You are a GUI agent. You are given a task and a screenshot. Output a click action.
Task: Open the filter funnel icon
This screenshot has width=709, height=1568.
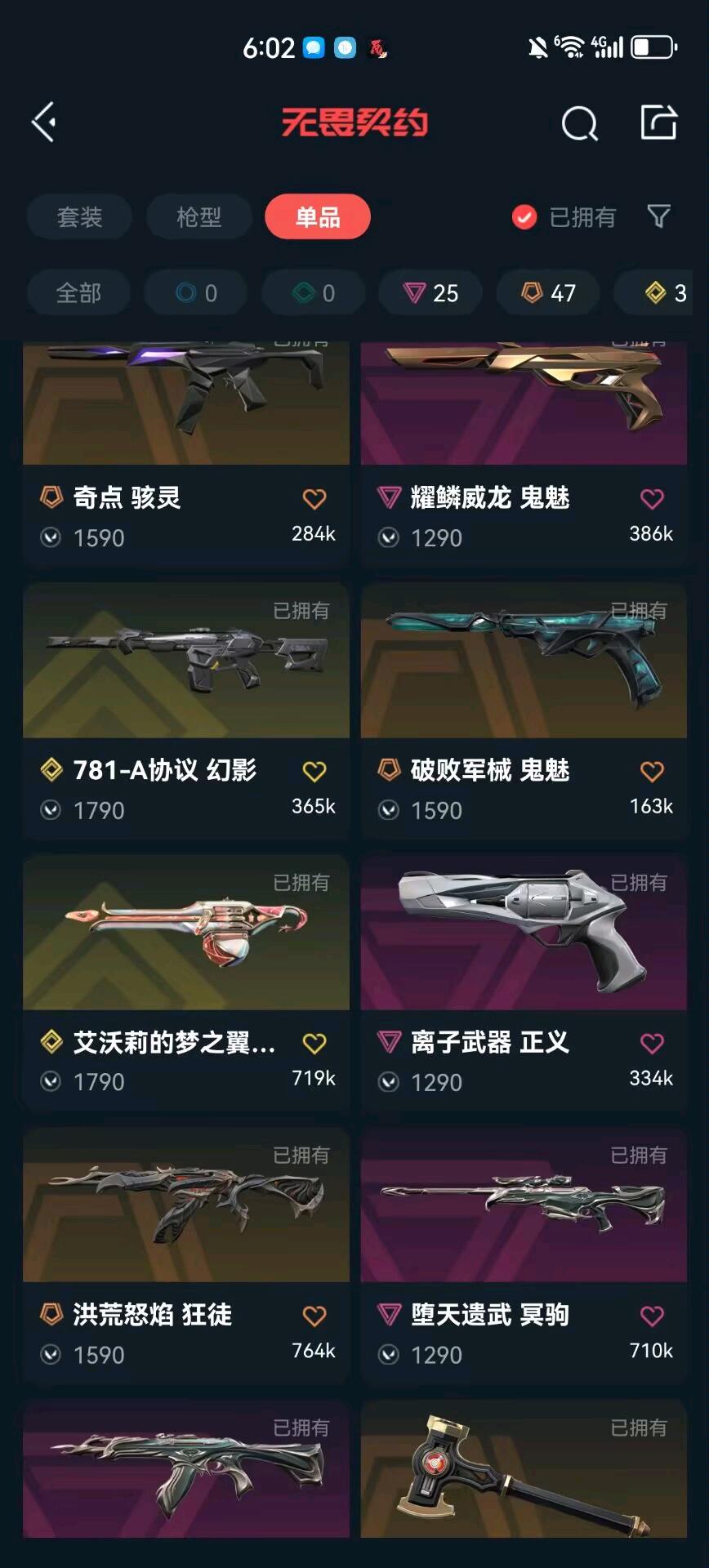pyautogui.click(x=658, y=216)
